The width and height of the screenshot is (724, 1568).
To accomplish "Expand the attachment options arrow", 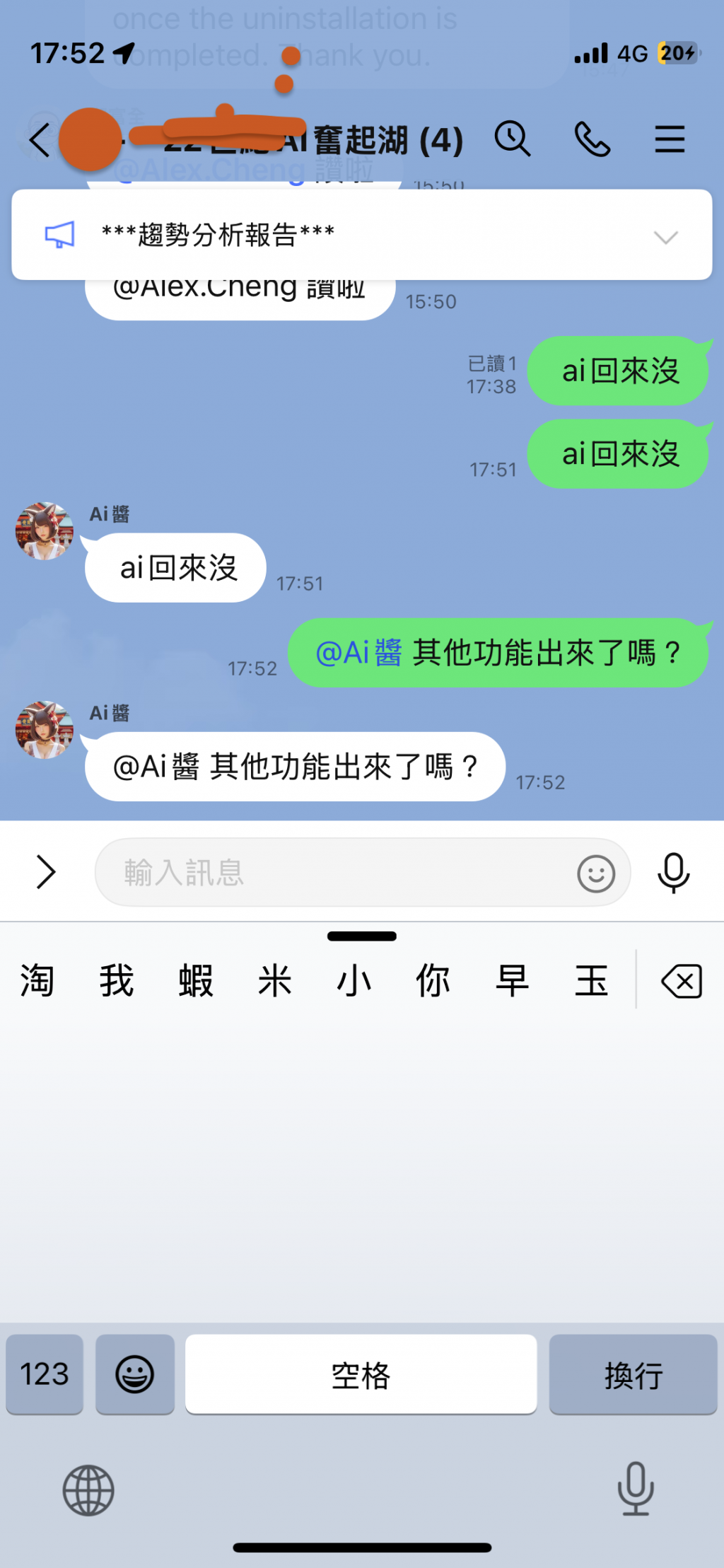I will (x=46, y=872).
